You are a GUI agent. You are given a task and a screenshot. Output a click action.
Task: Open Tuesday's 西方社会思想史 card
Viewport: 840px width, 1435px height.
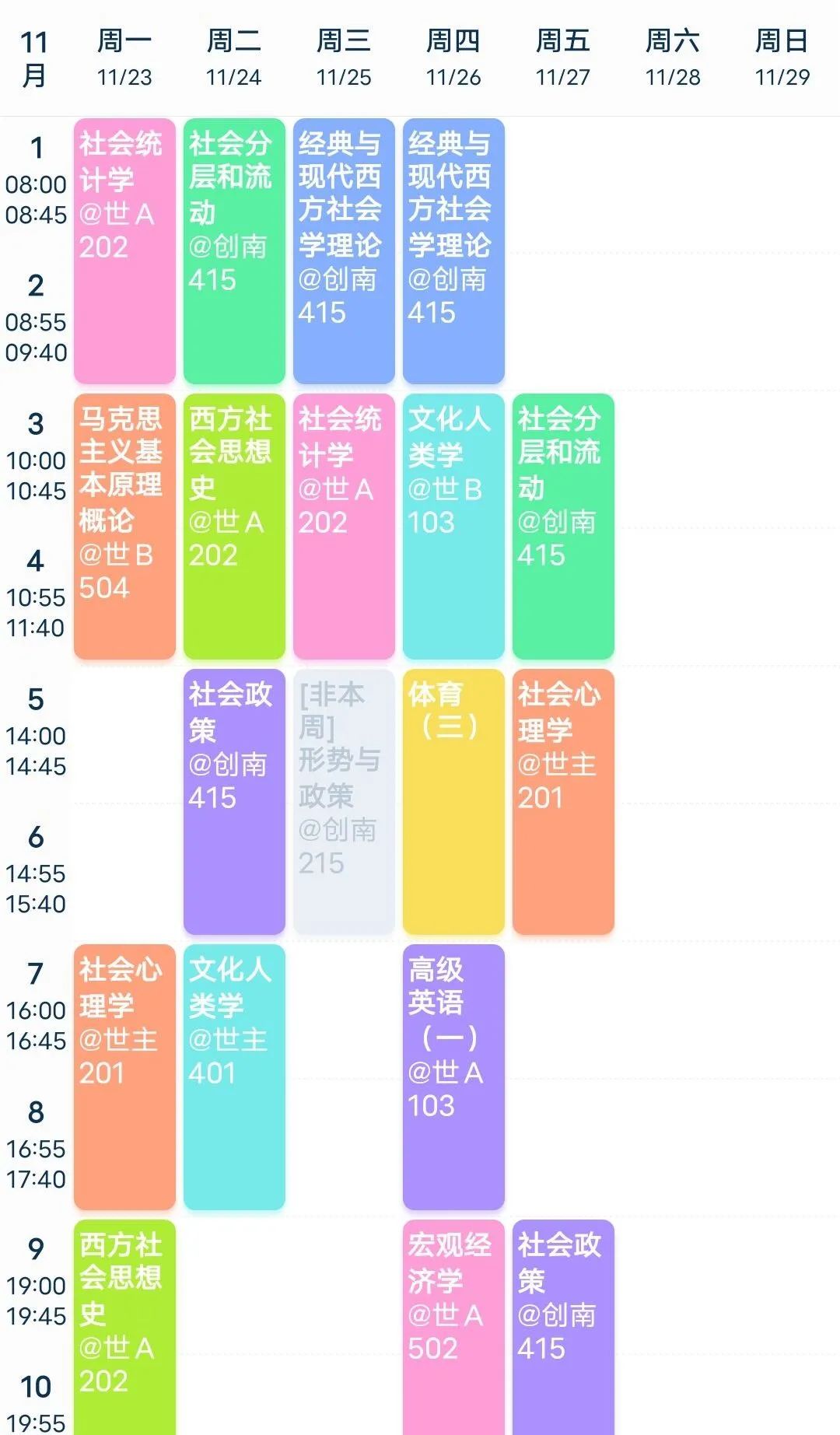click(234, 527)
